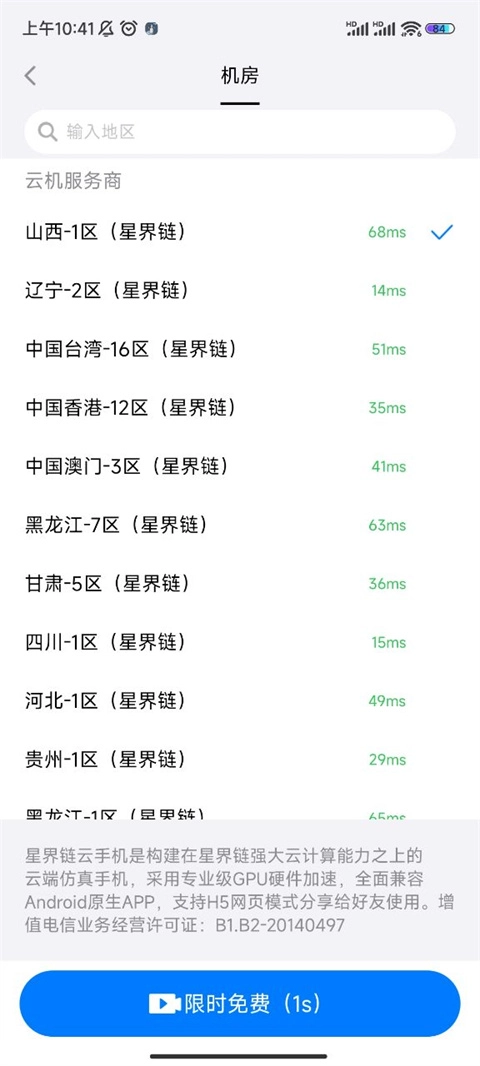Screen dimensions: 480x1066
Task: Tap the 限时免费 button
Action: coord(240,1003)
